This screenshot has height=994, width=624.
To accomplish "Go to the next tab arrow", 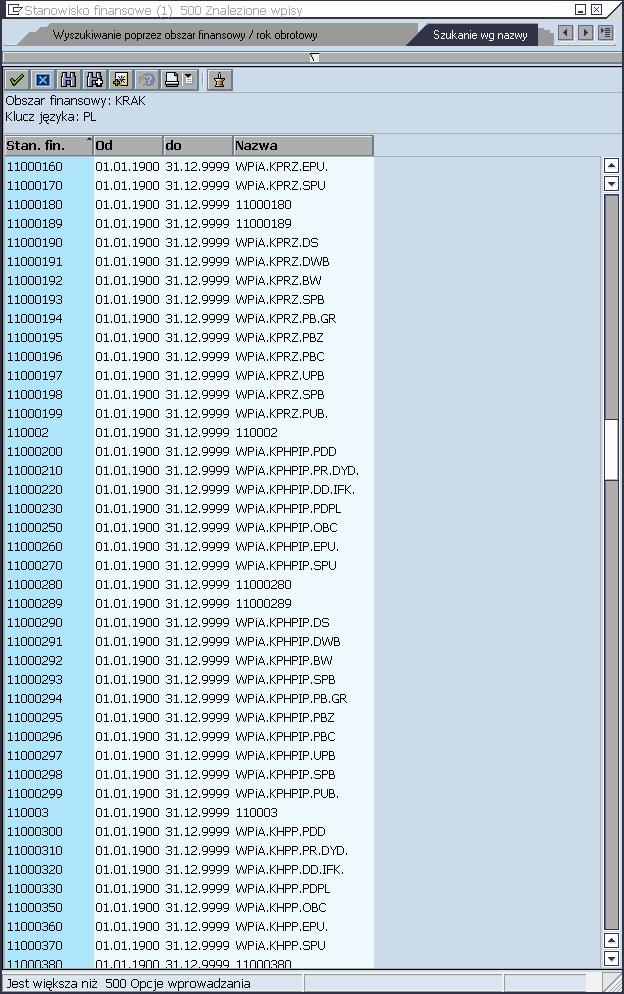I will tap(586, 33).
